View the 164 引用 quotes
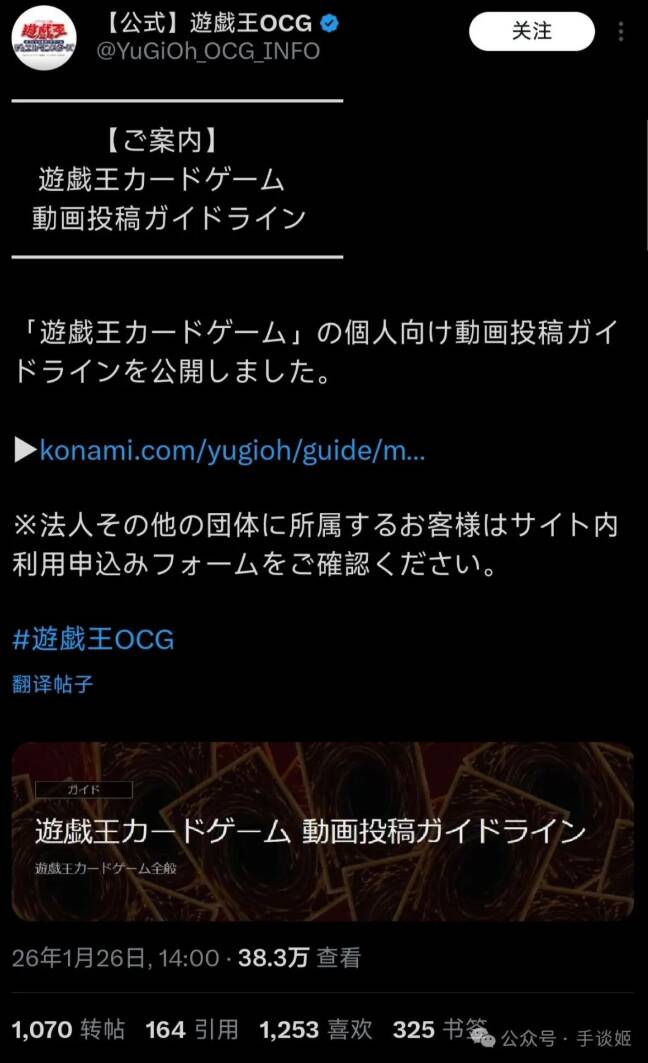 pos(192,1029)
